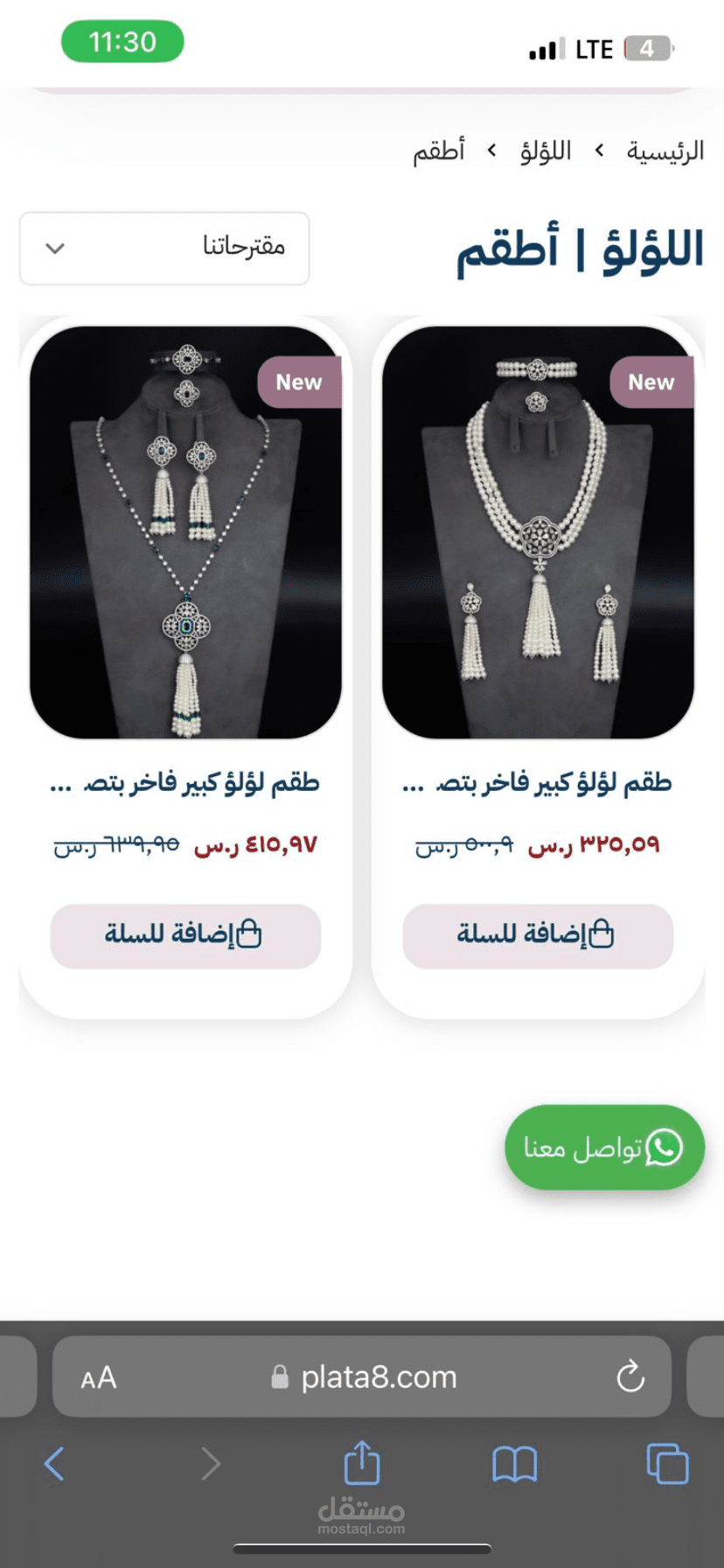This screenshot has width=724, height=1568.
Task: Open the مقترحاتنا sorting dropdown
Action: tap(164, 248)
